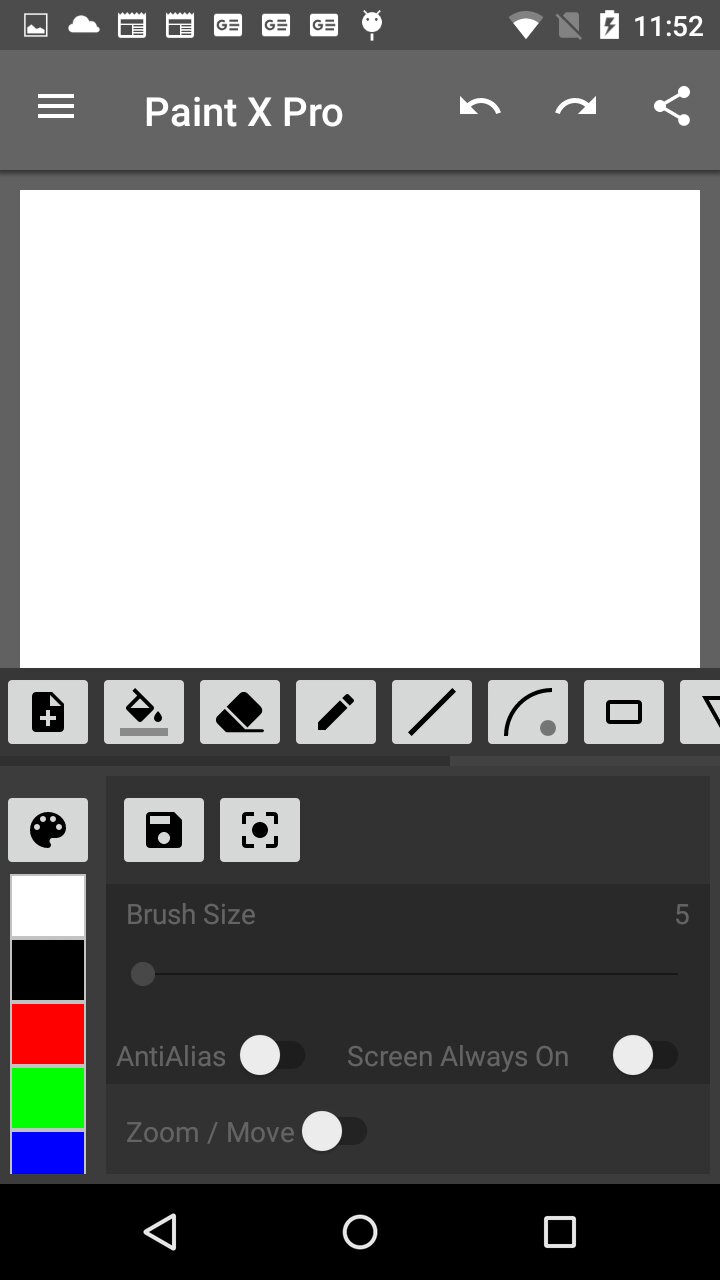Select the green color swatch

[48, 1098]
